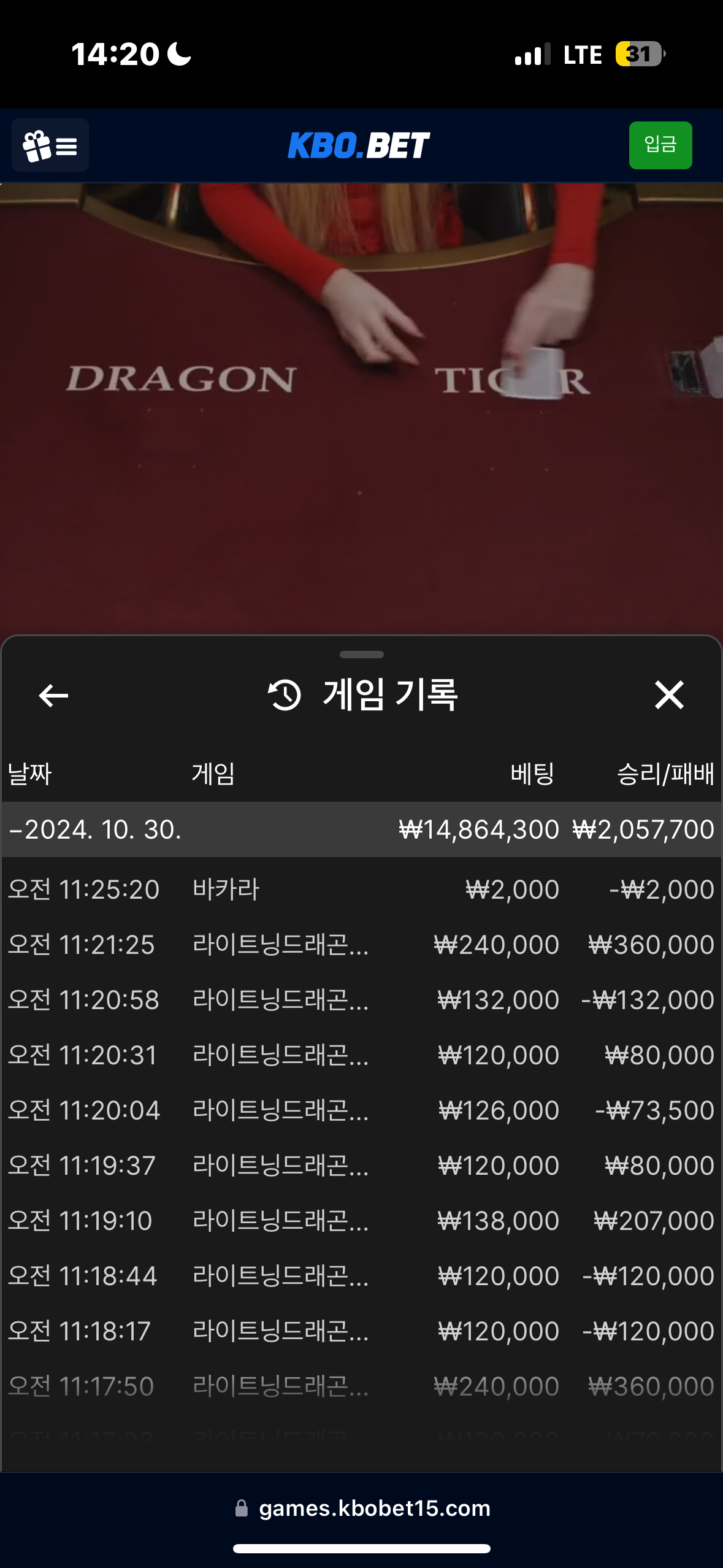
Task: Collapse the 2024. 10. 30. date row
Action: pyautogui.click(x=95, y=829)
